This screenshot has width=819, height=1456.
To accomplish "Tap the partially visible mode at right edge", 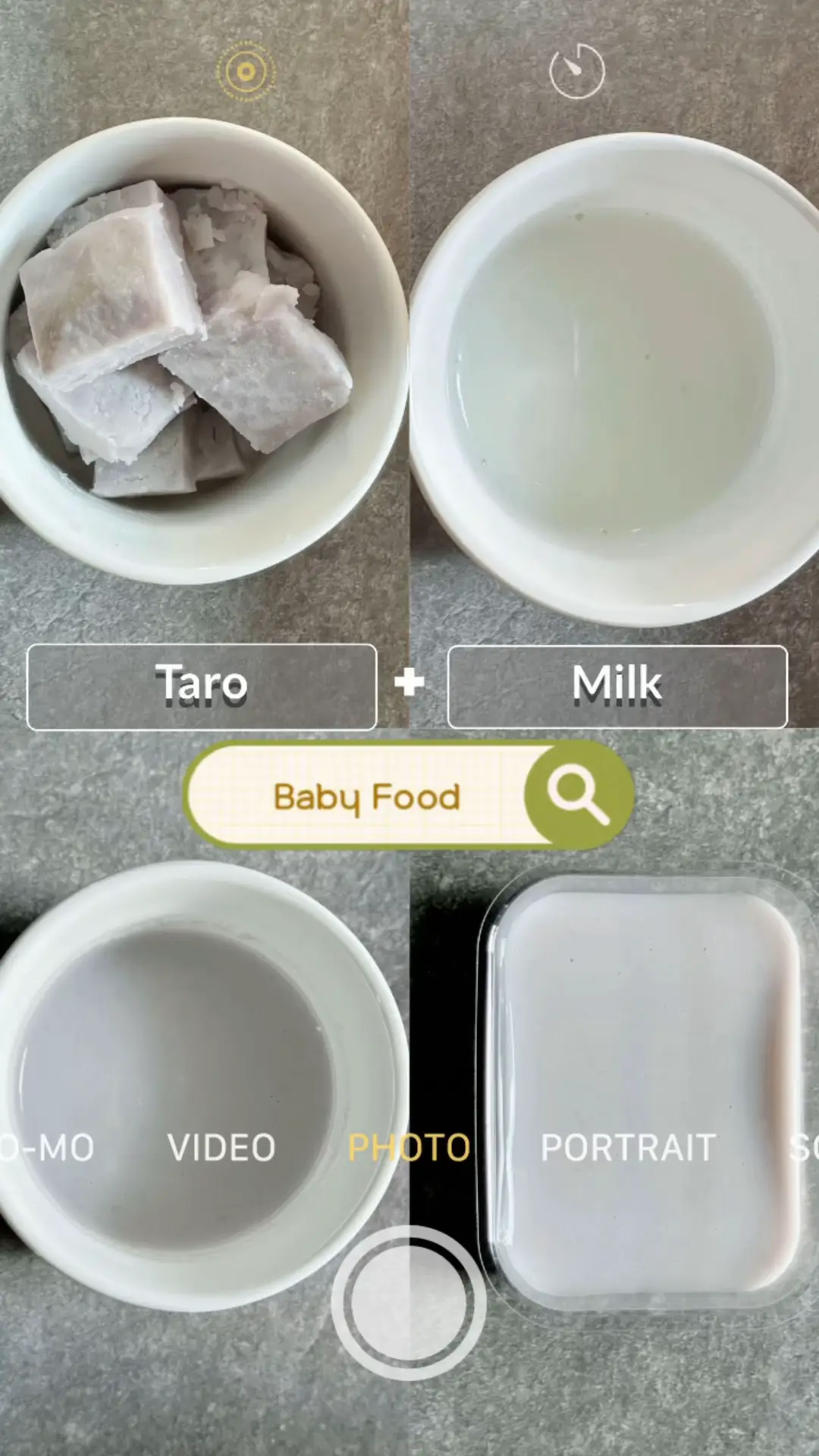I will click(804, 1147).
